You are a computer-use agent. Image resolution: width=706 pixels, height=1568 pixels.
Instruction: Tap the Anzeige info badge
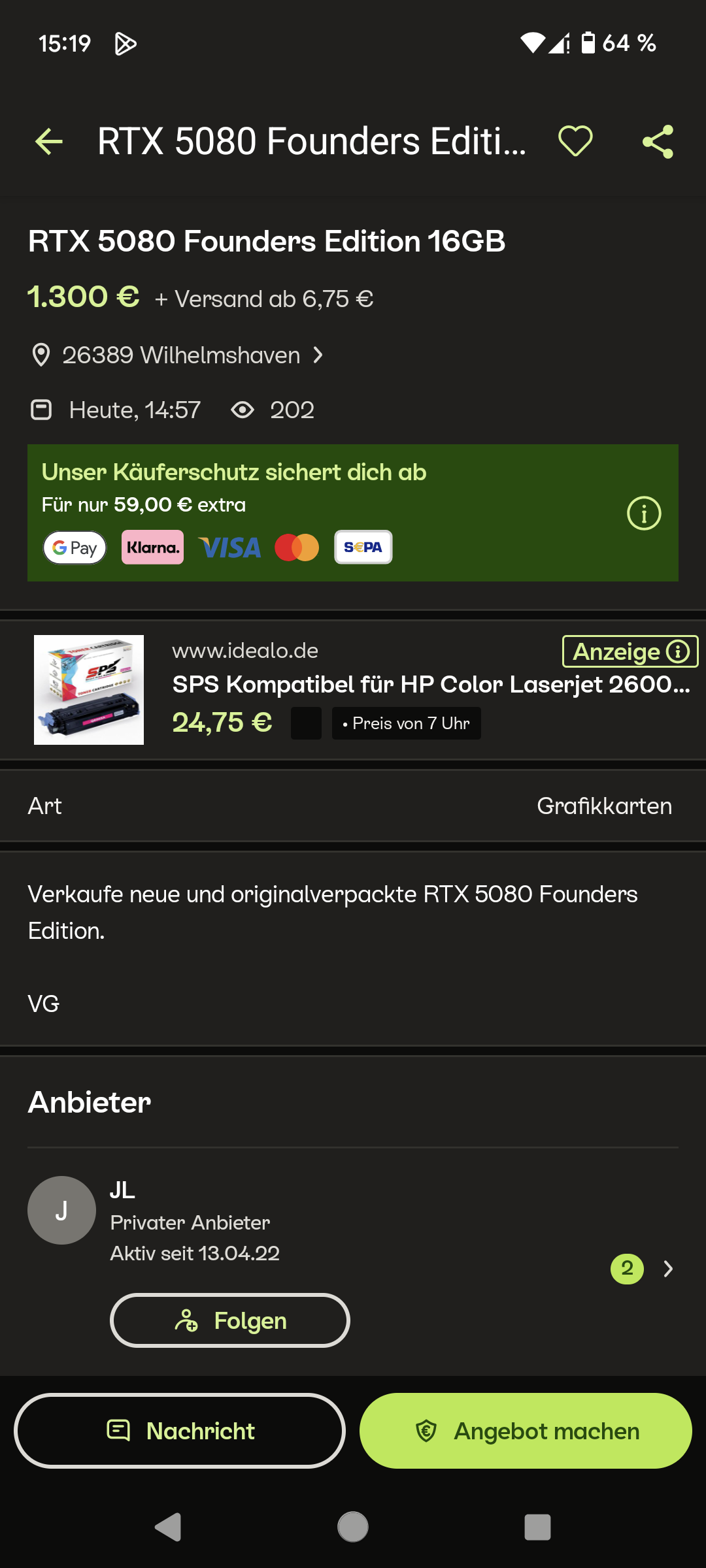pyautogui.click(x=630, y=651)
